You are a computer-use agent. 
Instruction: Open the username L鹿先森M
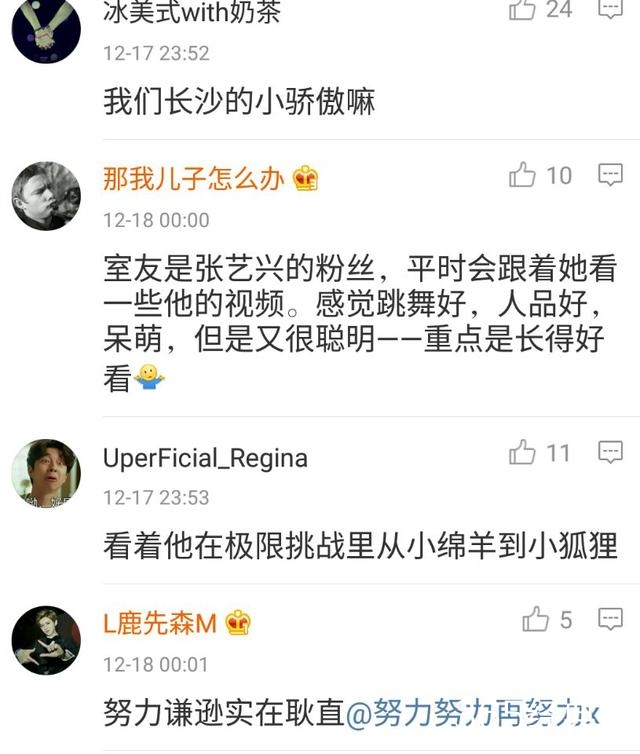point(160,624)
